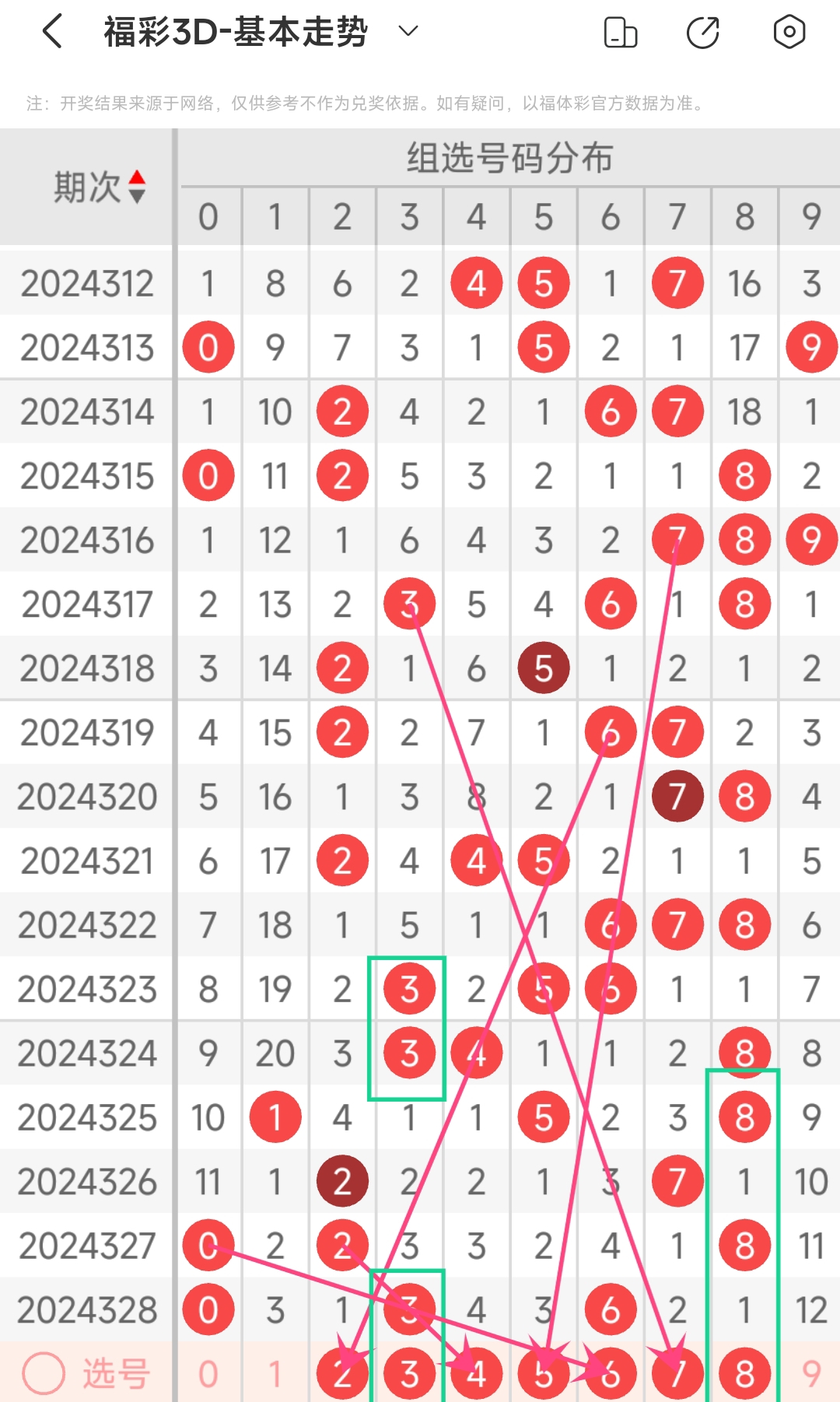The height and width of the screenshot is (1402, 840).
Task: Toggle the 期次 sort order
Action: coord(137,187)
